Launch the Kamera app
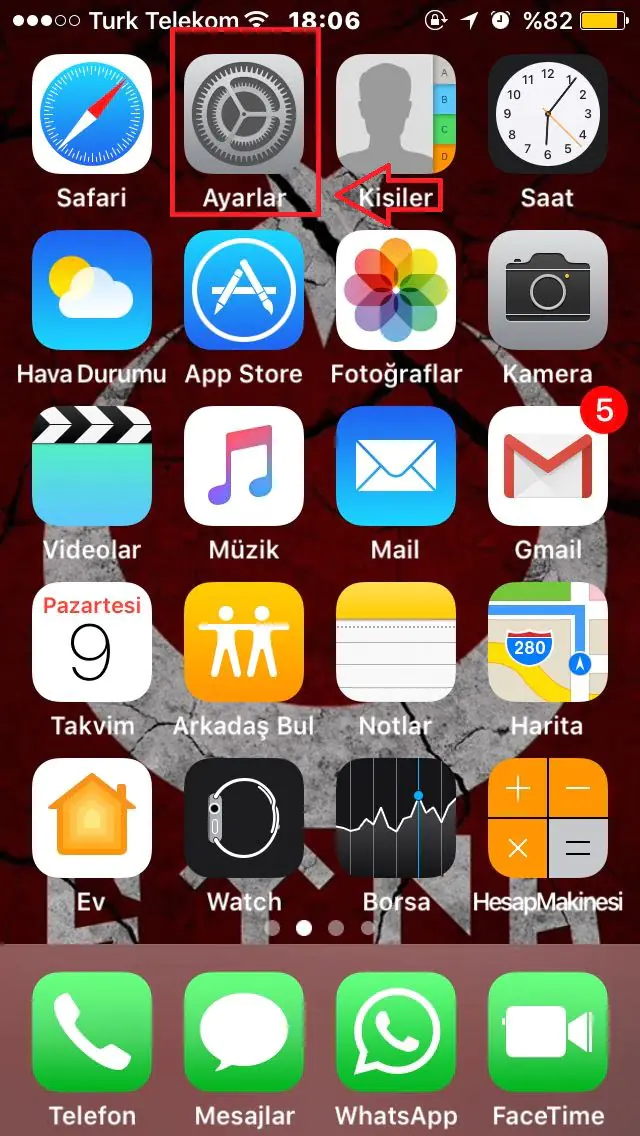 (548, 290)
